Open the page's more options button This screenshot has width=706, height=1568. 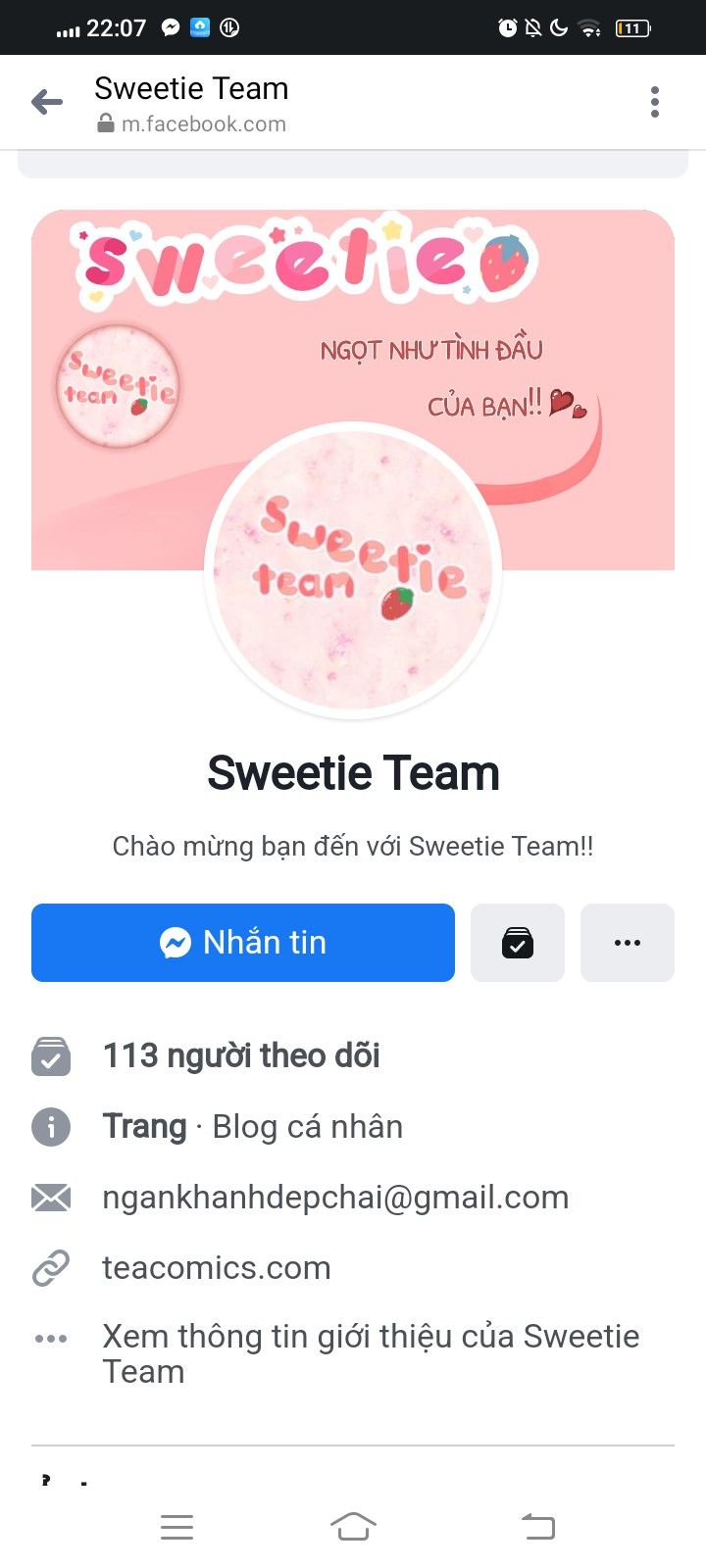click(628, 943)
